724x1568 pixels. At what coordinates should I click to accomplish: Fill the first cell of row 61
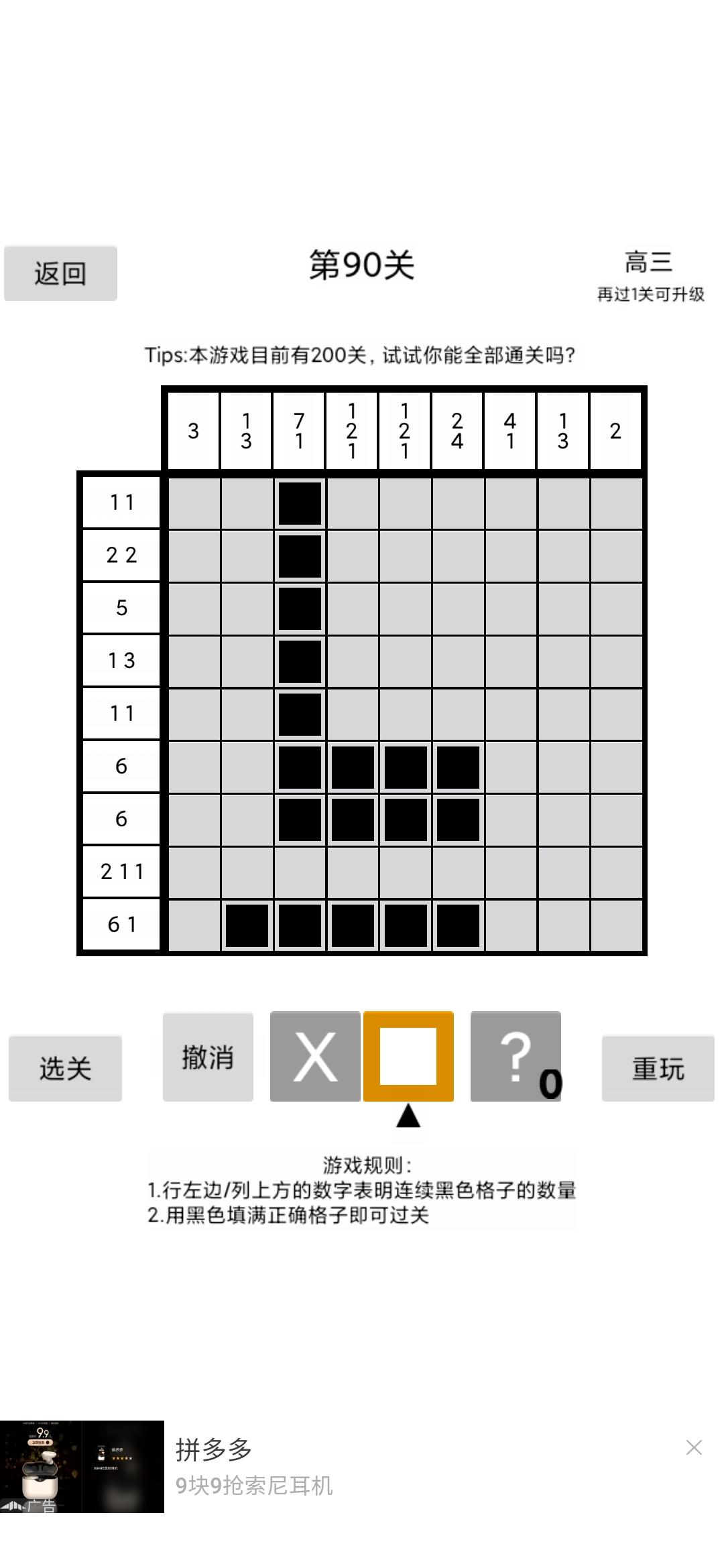click(194, 925)
